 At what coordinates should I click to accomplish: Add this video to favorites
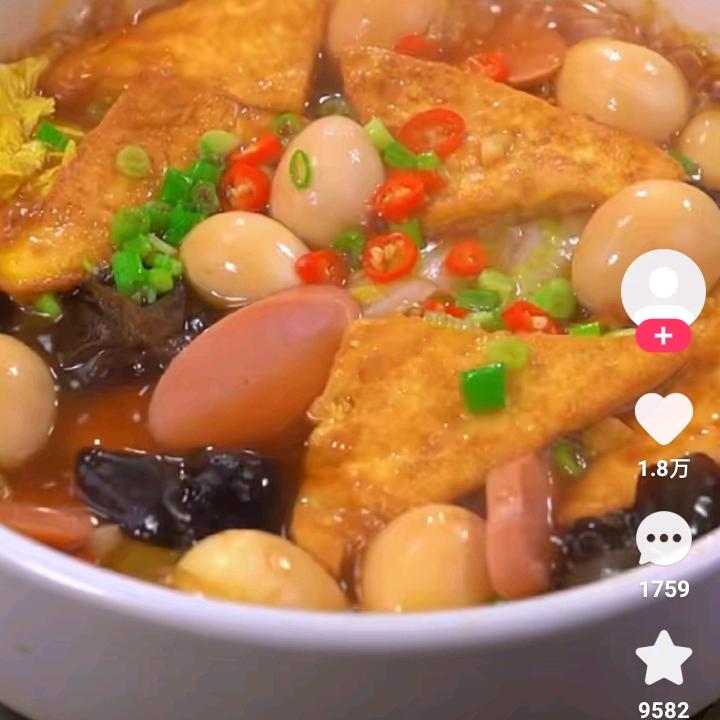663,658
